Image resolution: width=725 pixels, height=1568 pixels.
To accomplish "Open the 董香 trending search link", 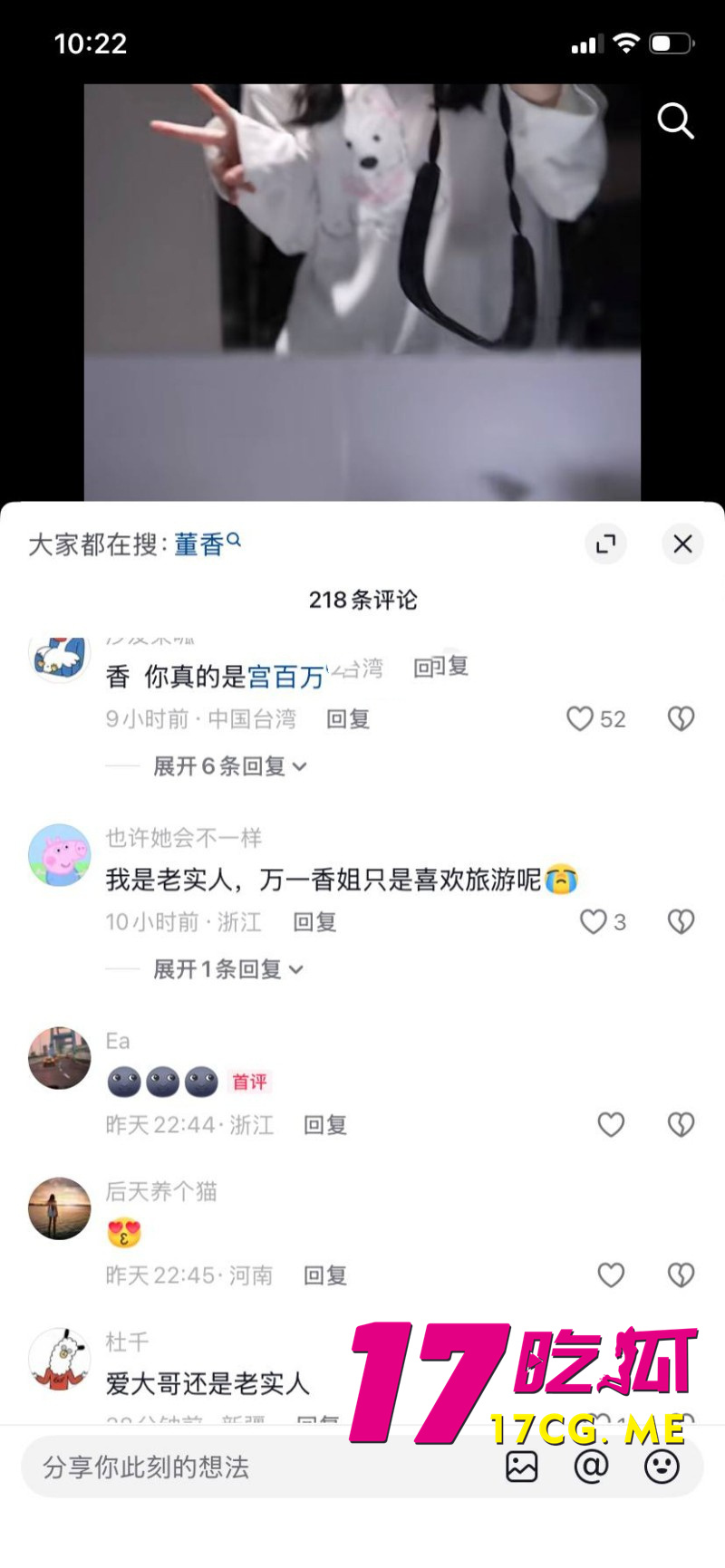I will click(198, 544).
